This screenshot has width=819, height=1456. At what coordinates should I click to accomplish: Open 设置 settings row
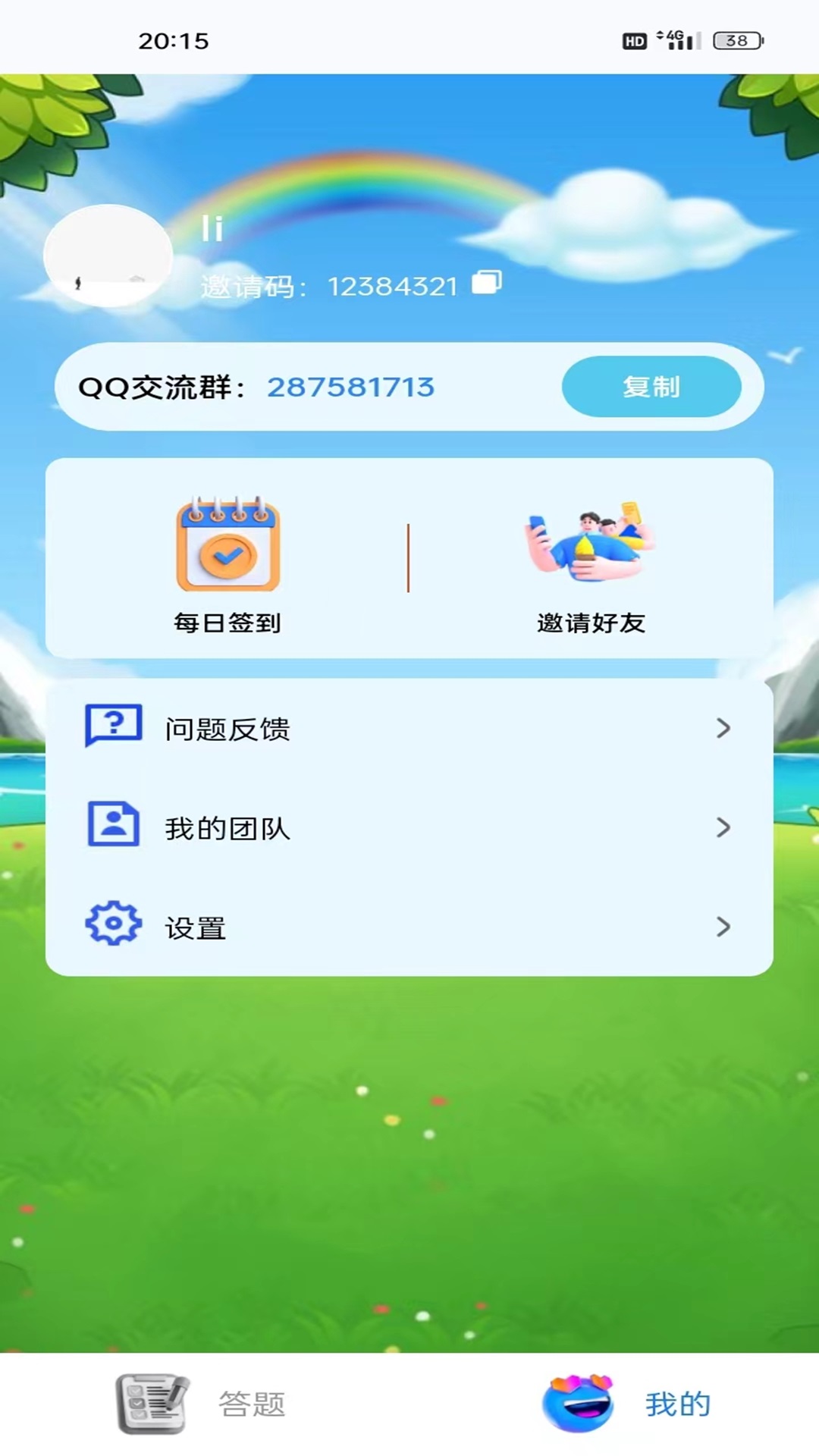[409, 927]
